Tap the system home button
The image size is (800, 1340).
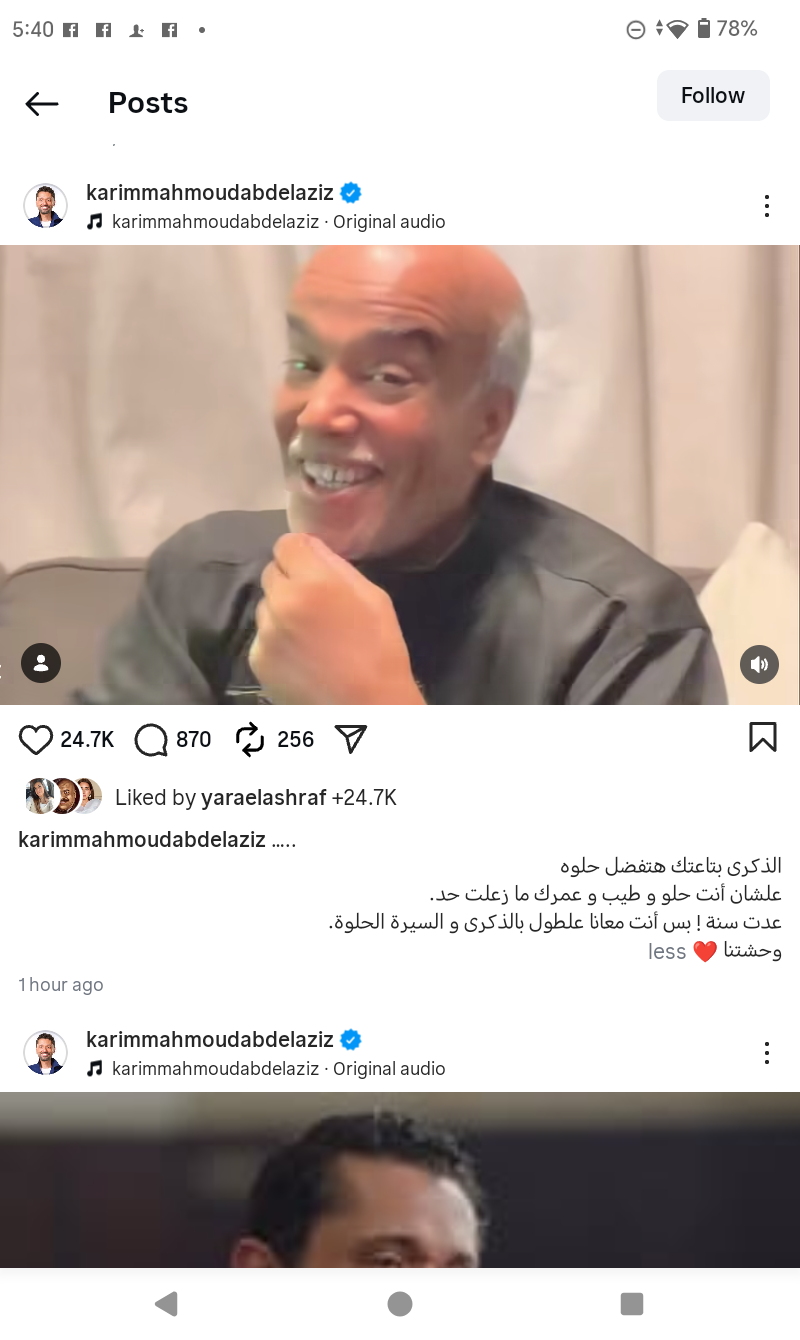[x=400, y=1303]
